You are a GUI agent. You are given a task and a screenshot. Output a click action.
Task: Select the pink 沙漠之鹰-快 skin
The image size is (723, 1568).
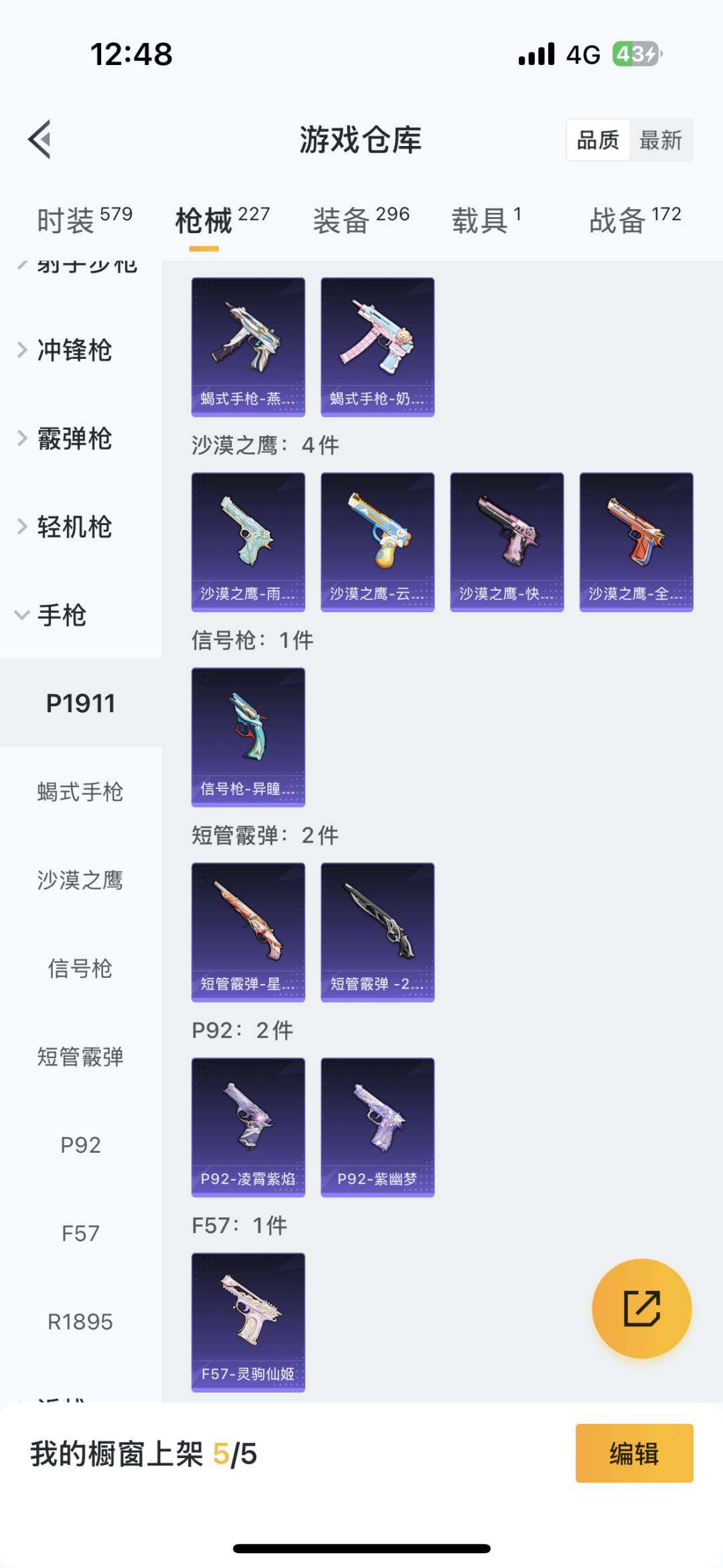click(x=507, y=541)
